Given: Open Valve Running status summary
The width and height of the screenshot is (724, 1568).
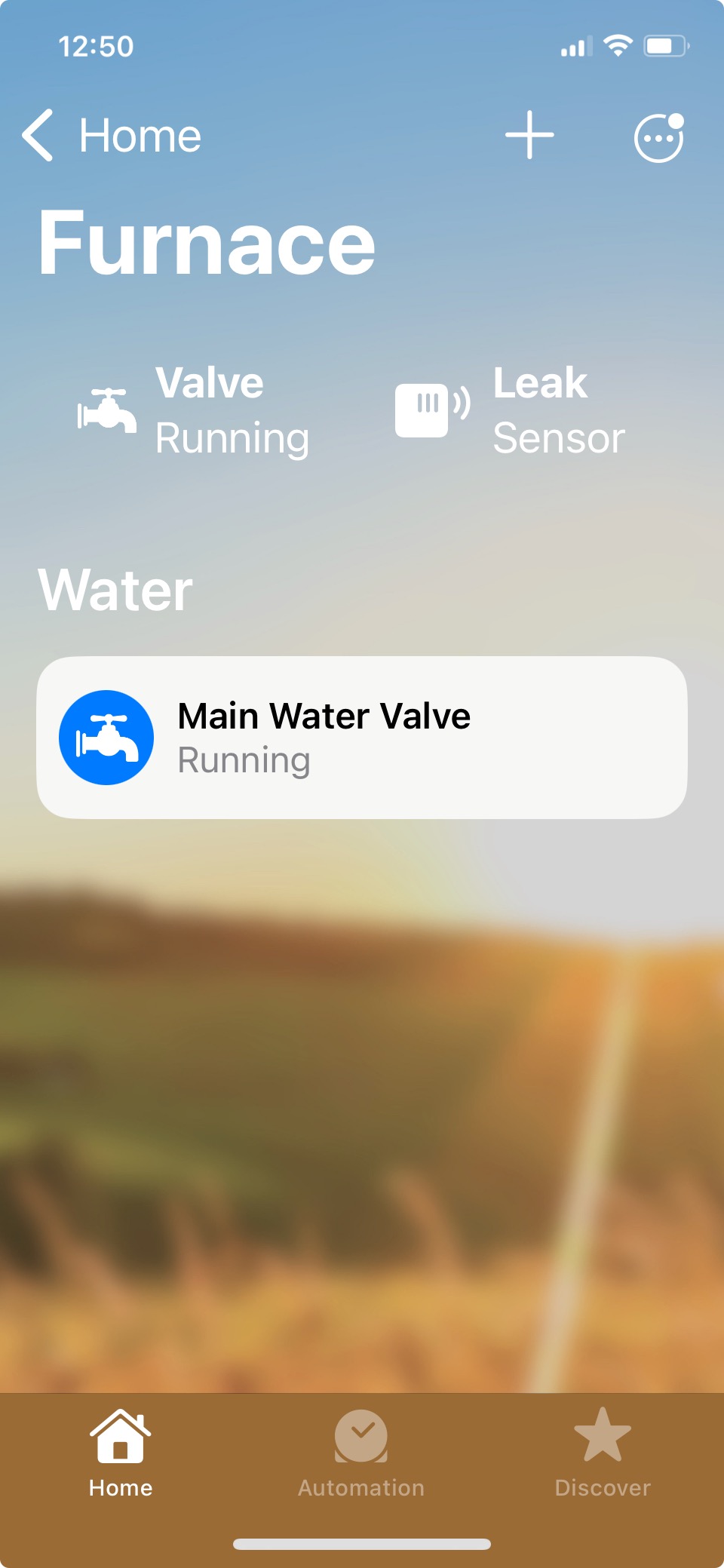Looking at the screenshot, I should pos(194,411).
